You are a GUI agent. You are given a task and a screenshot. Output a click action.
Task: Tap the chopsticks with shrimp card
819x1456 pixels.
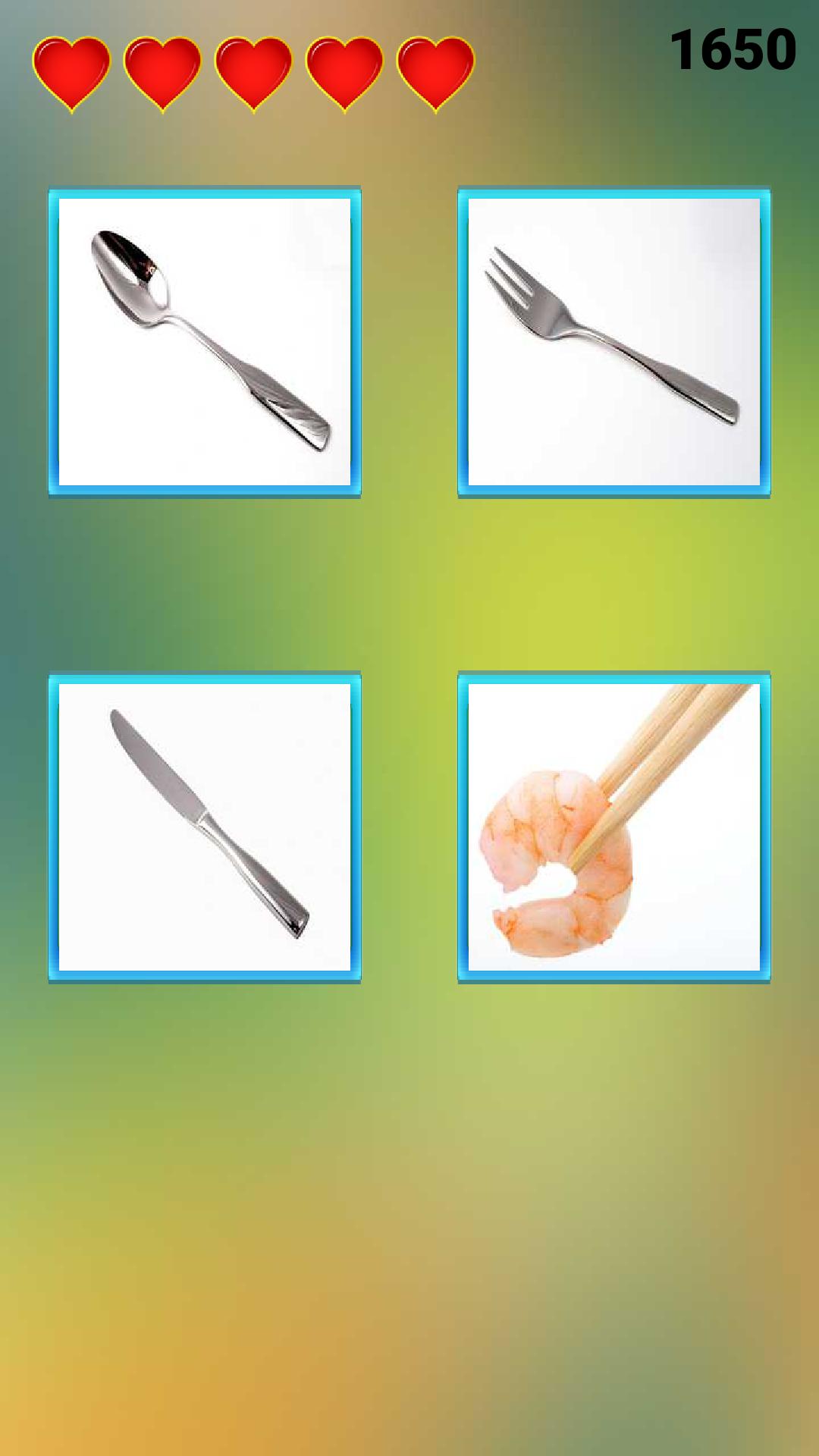[x=614, y=827]
